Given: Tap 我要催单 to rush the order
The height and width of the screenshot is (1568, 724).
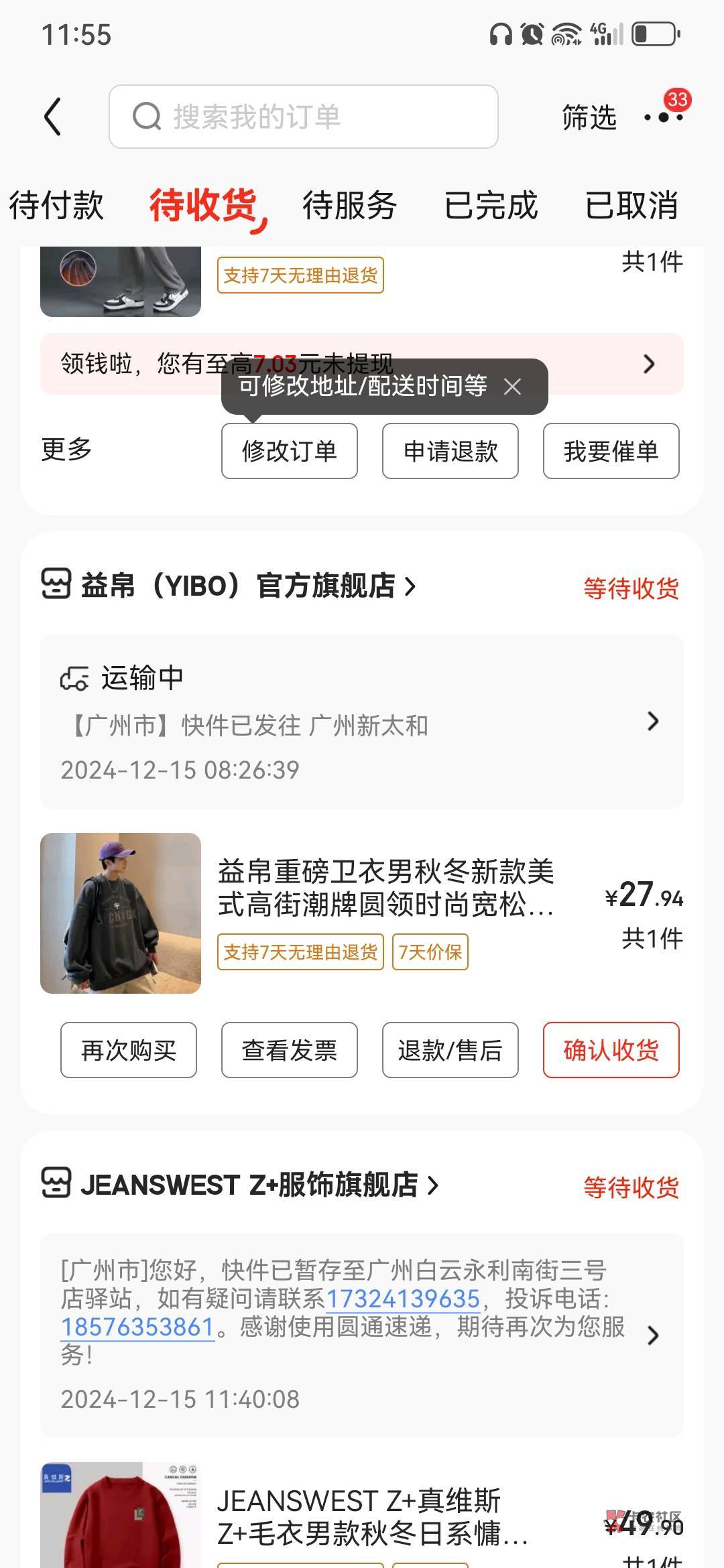Looking at the screenshot, I should point(611,451).
